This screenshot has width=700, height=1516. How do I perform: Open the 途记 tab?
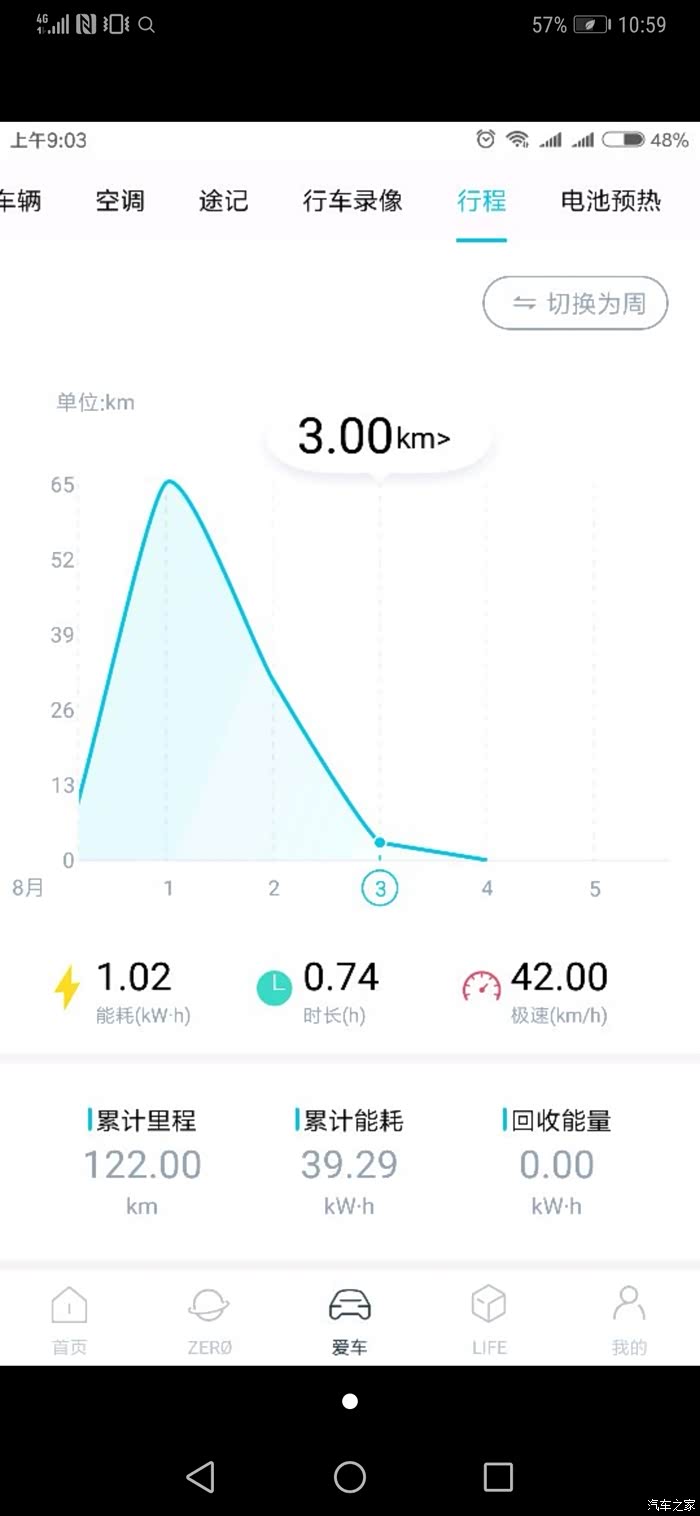(x=223, y=201)
